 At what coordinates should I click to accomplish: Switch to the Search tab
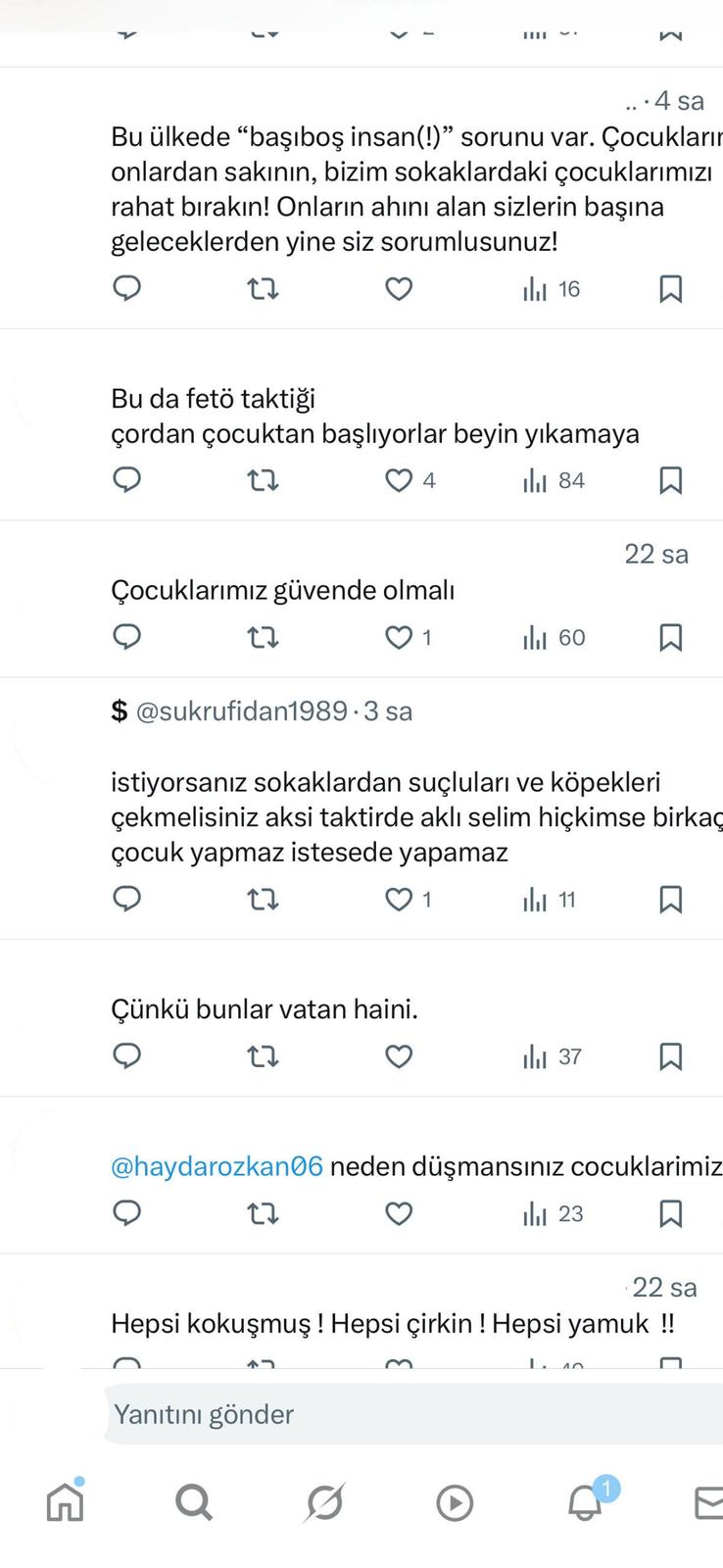click(194, 1501)
